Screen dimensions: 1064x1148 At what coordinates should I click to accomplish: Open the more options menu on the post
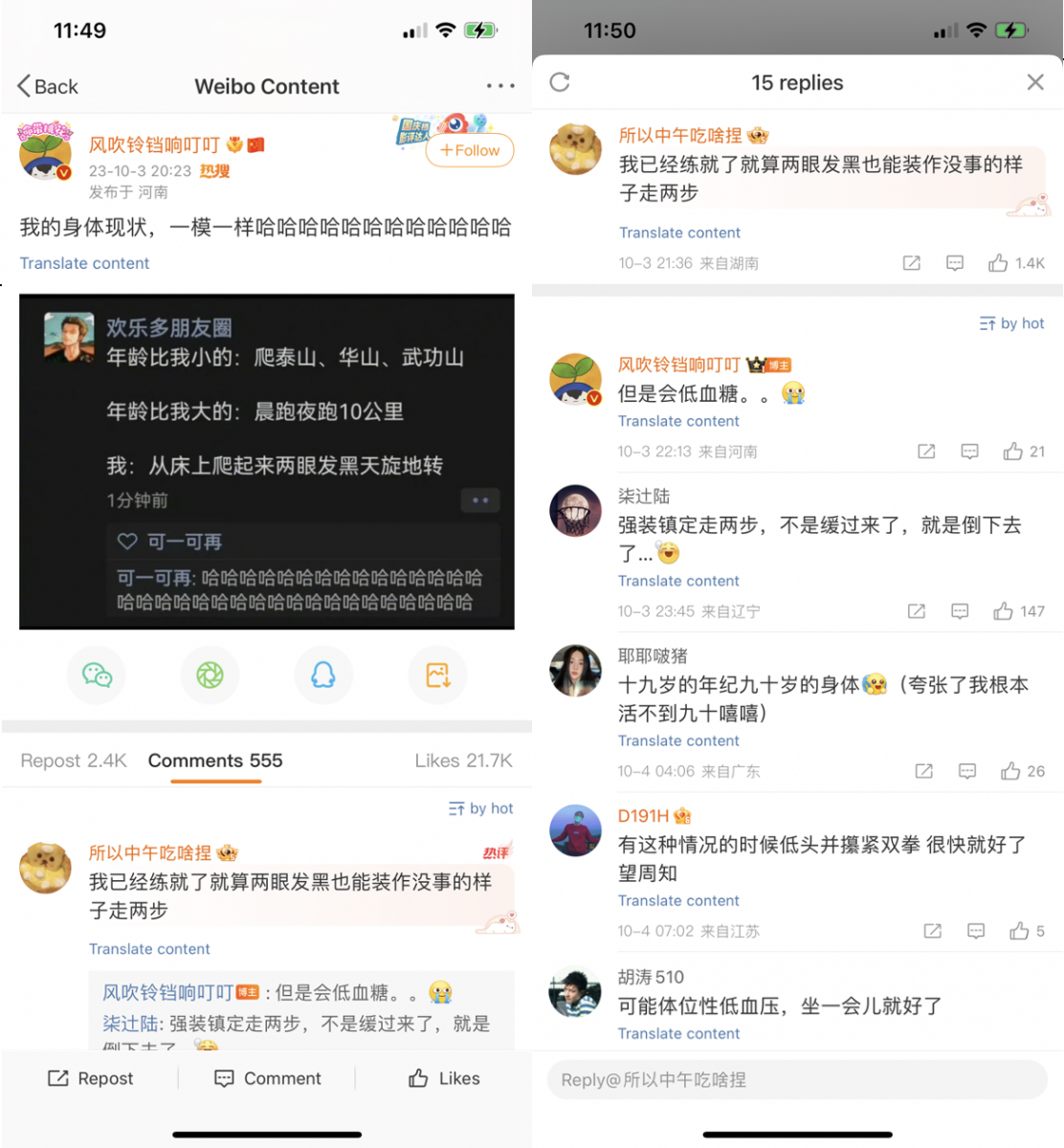pyautogui.click(x=500, y=86)
